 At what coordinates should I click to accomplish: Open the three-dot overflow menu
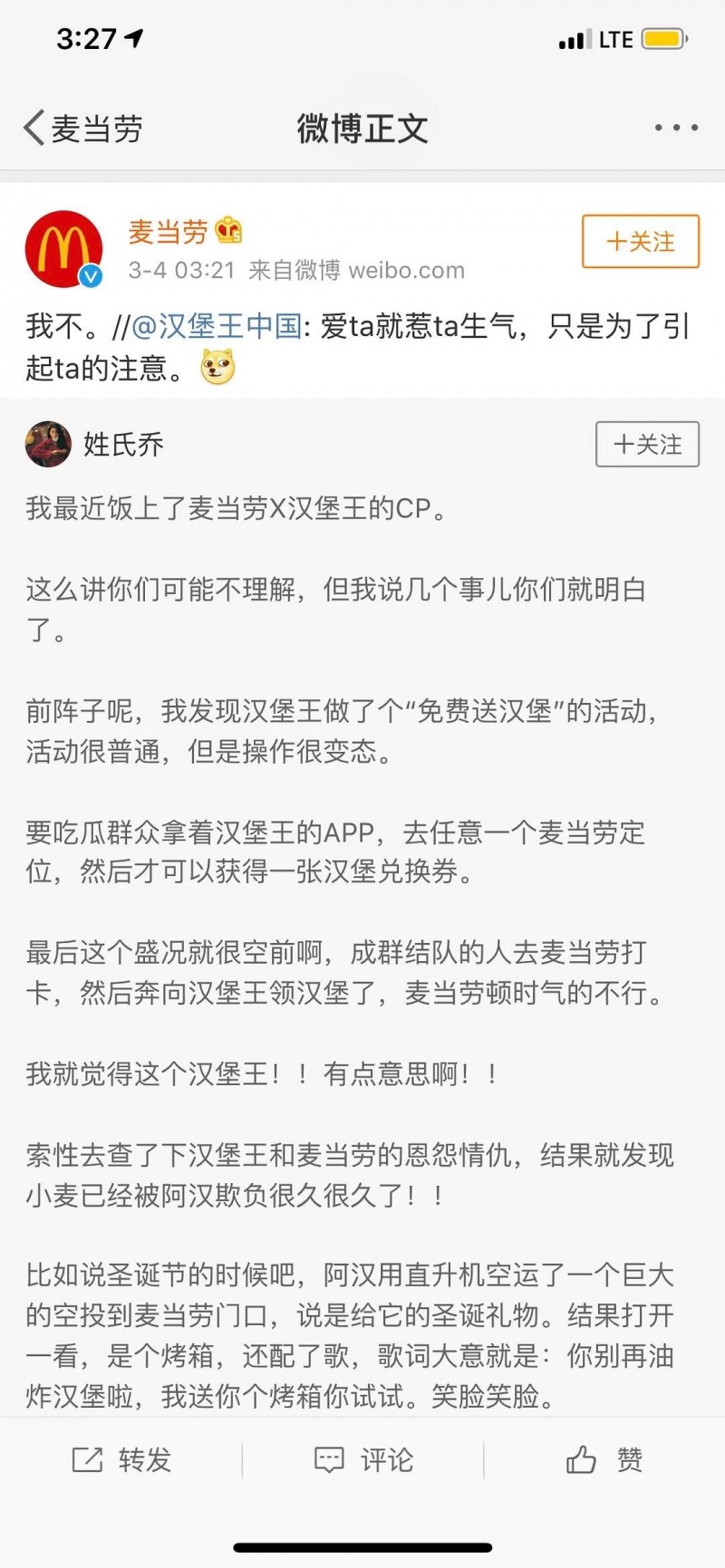pyautogui.click(x=676, y=129)
